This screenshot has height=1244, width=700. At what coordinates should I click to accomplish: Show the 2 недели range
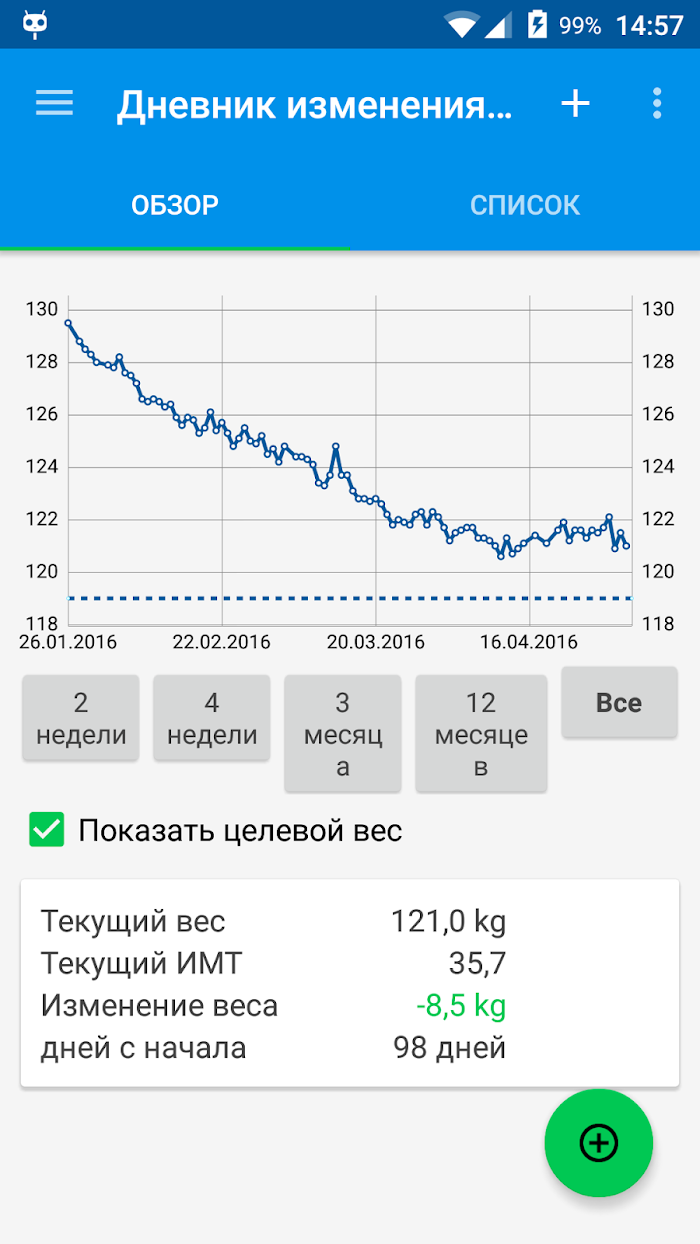click(81, 718)
